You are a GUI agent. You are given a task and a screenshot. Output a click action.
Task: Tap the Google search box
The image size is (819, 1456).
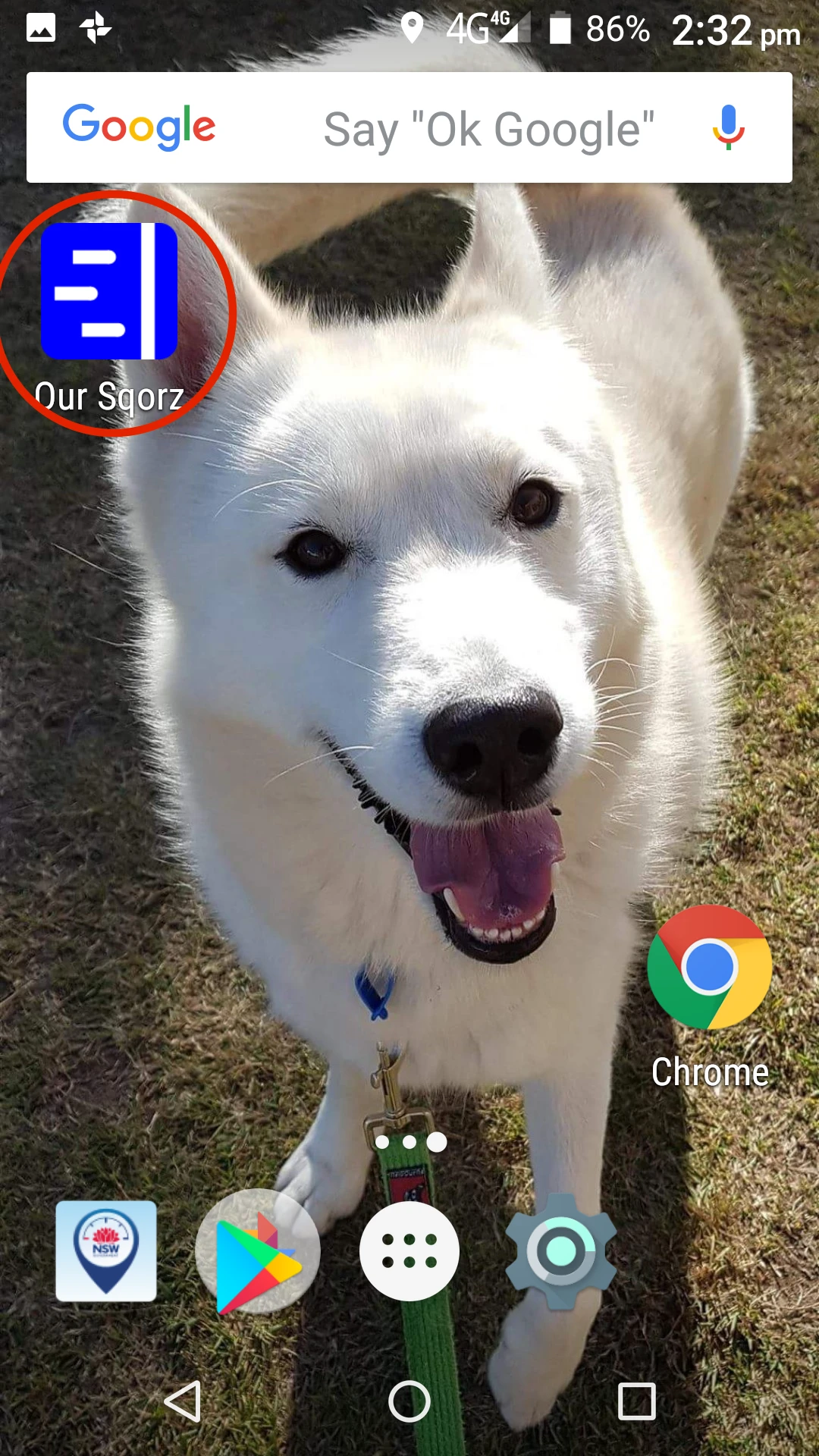(x=409, y=127)
